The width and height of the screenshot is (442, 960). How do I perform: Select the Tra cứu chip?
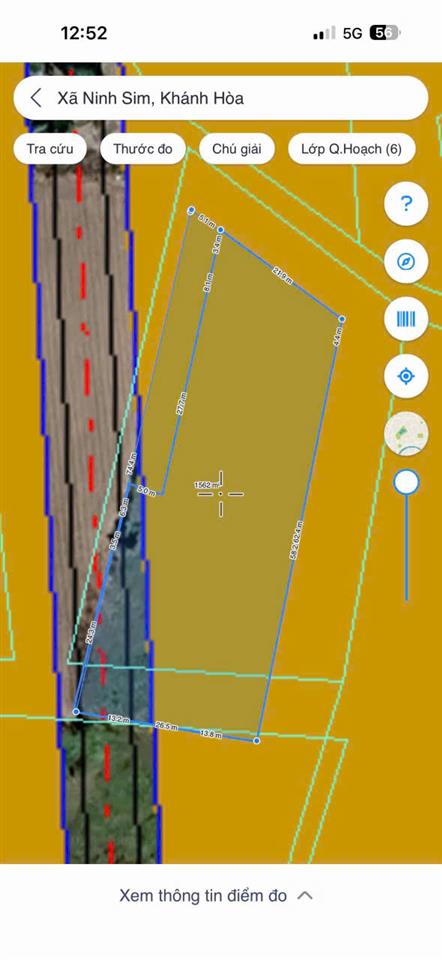[x=50, y=149]
